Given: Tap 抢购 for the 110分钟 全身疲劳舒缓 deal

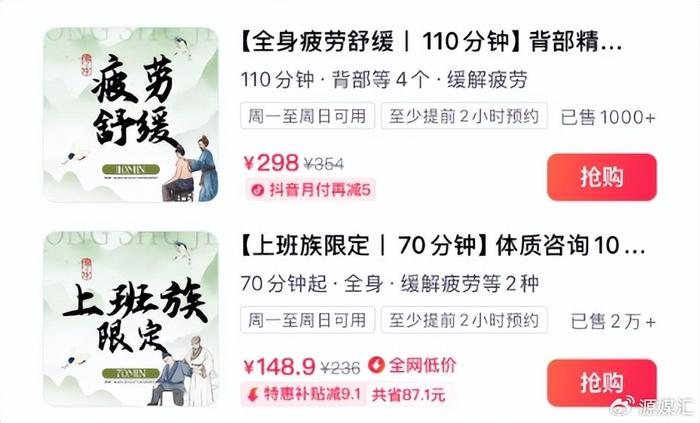Looking at the screenshot, I should 601,177.
